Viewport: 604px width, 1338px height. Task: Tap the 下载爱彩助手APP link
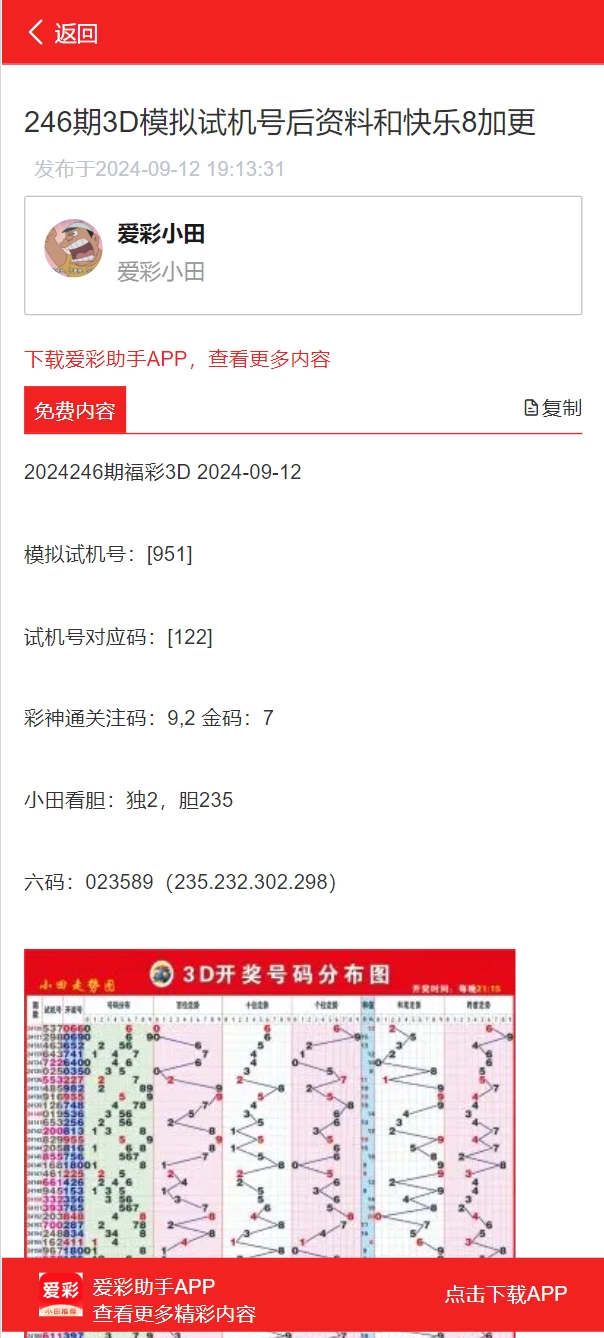coord(177,359)
